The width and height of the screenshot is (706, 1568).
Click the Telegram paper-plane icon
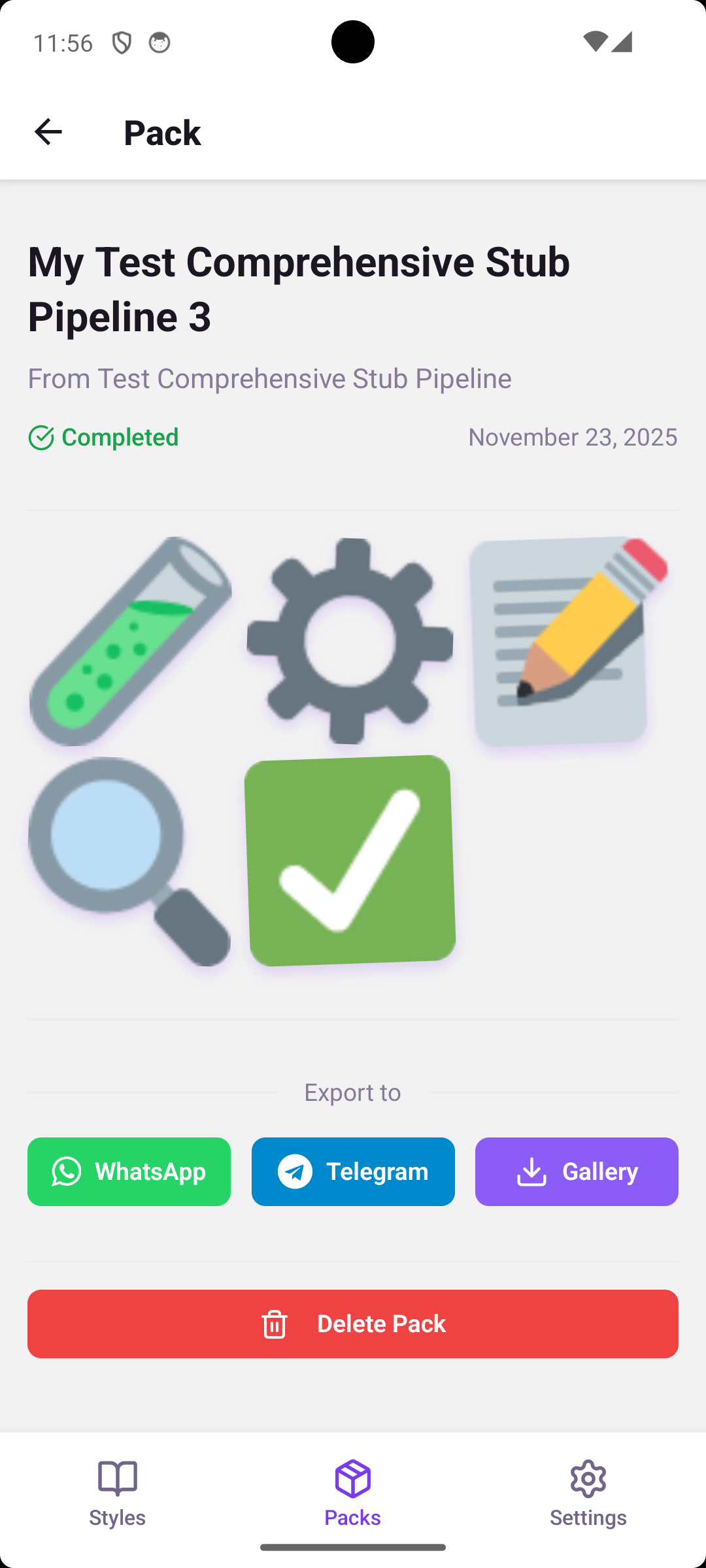tap(294, 1171)
